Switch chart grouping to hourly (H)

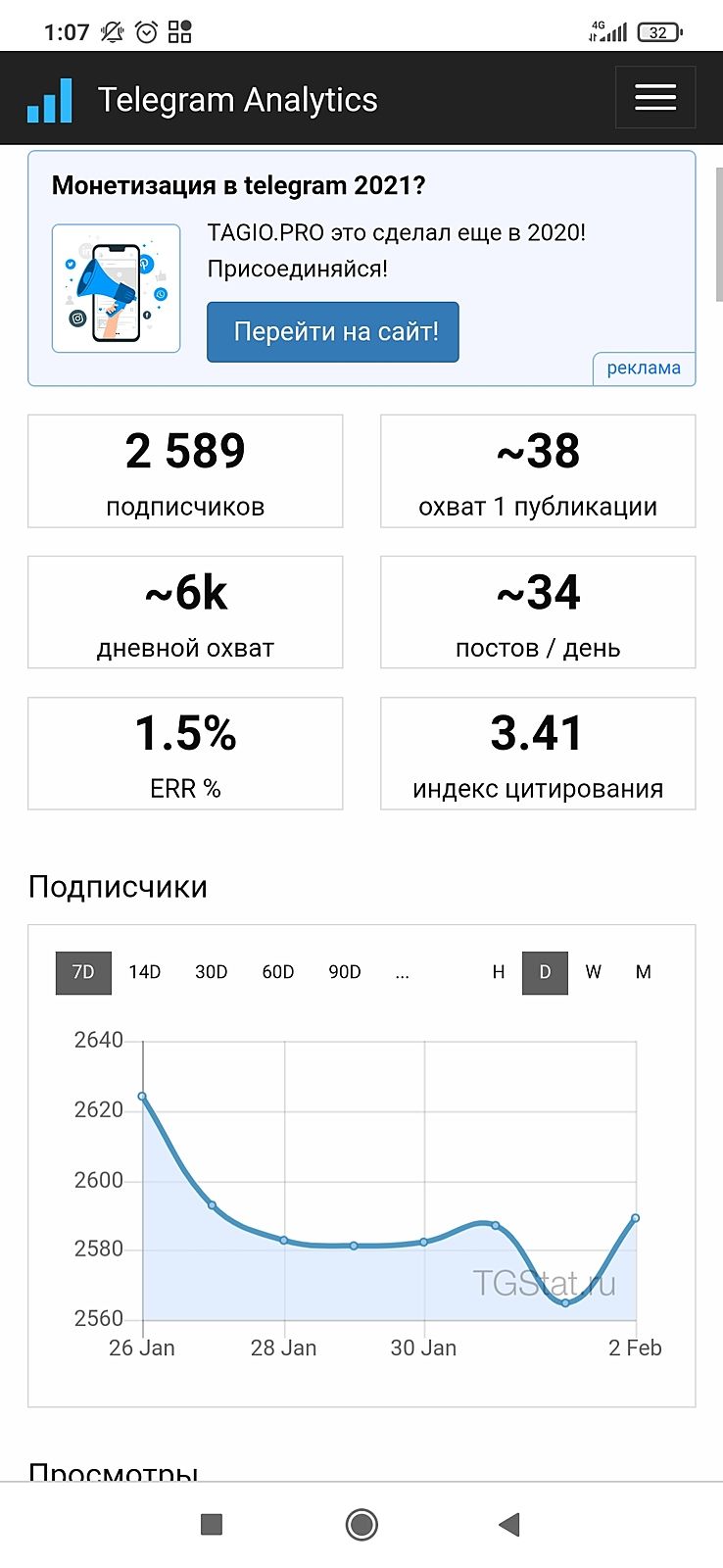click(499, 972)
